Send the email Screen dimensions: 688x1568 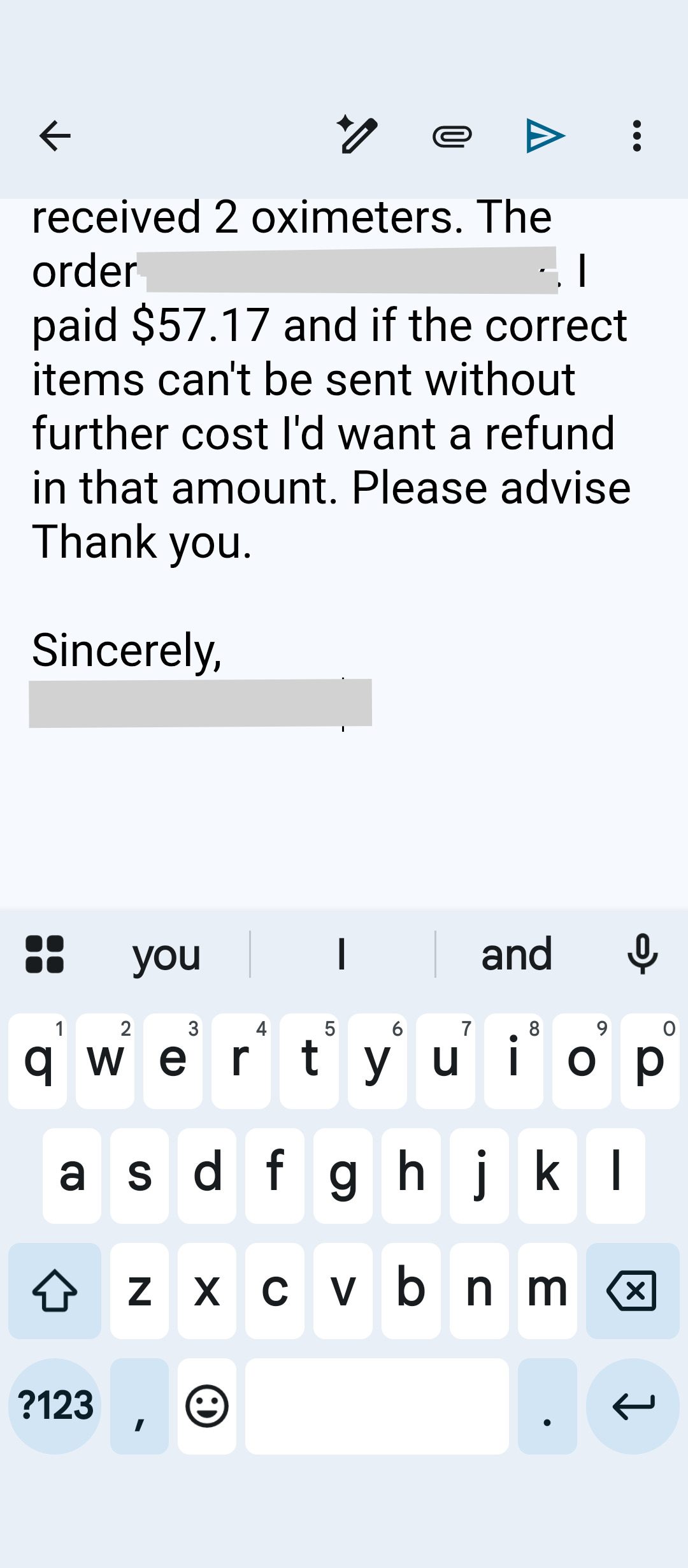545,136
